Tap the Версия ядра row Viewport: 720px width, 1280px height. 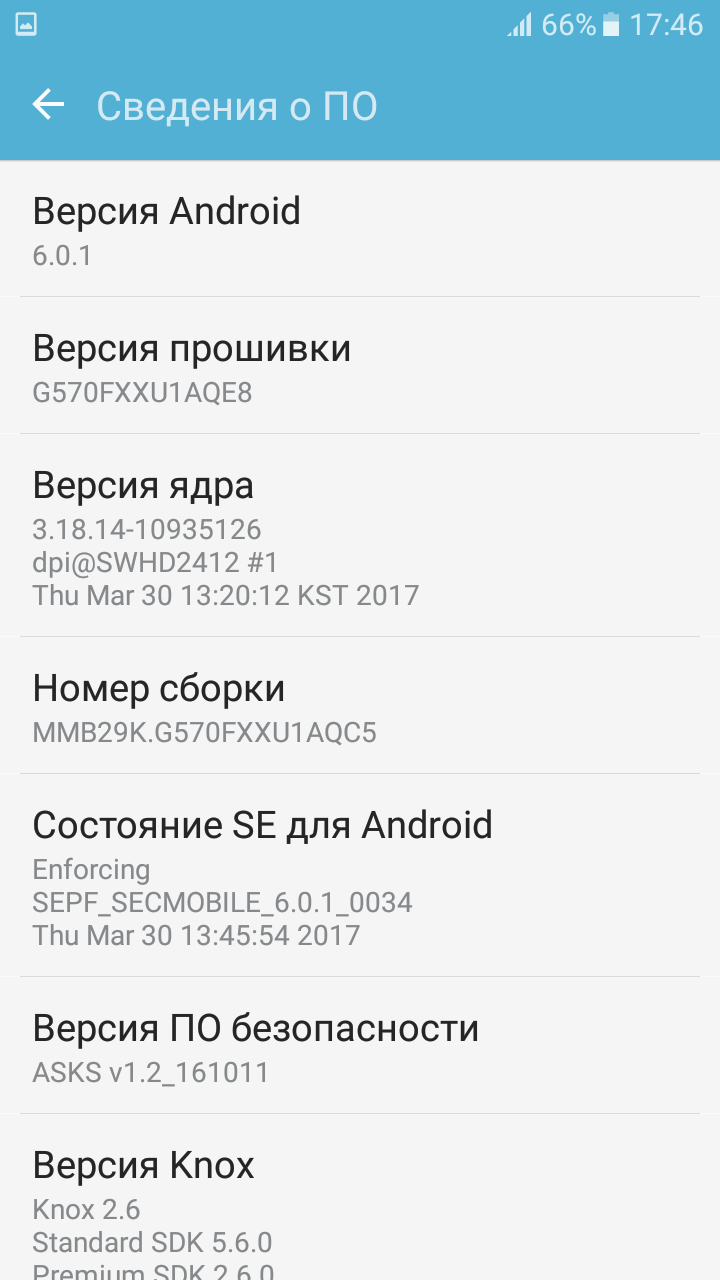point(360,535)
